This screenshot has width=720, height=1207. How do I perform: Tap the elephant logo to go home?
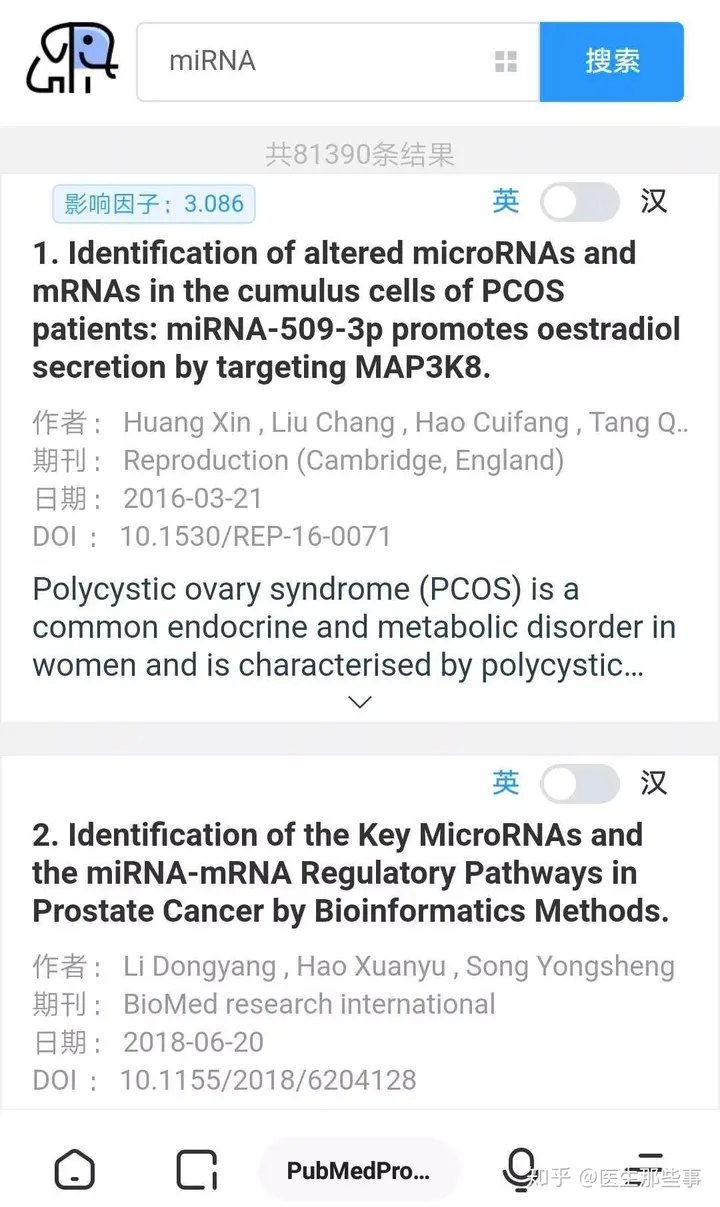coord(71,59)
